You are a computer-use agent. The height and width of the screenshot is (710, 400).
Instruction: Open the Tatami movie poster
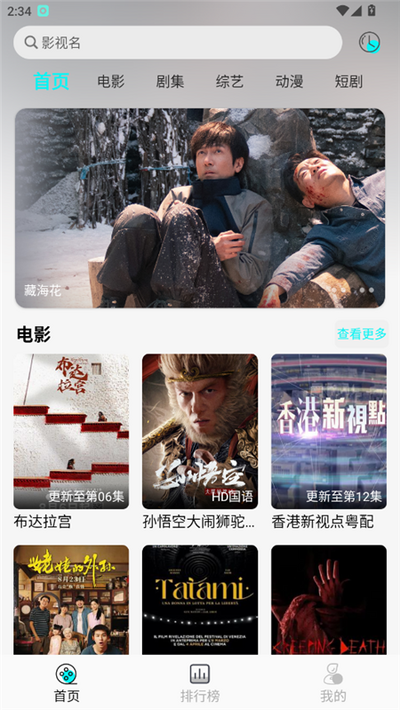[x=200, y=600]
